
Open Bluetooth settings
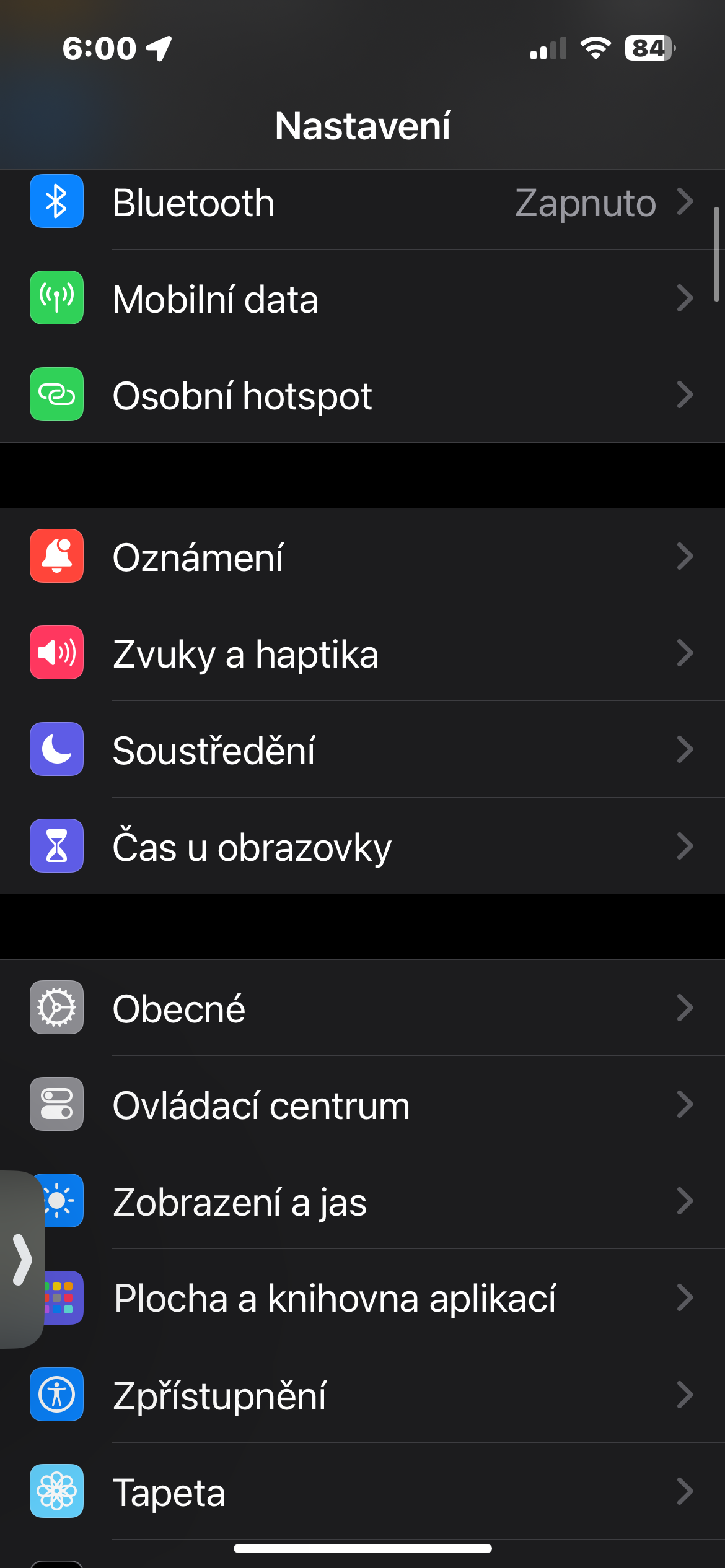(362, 203)
